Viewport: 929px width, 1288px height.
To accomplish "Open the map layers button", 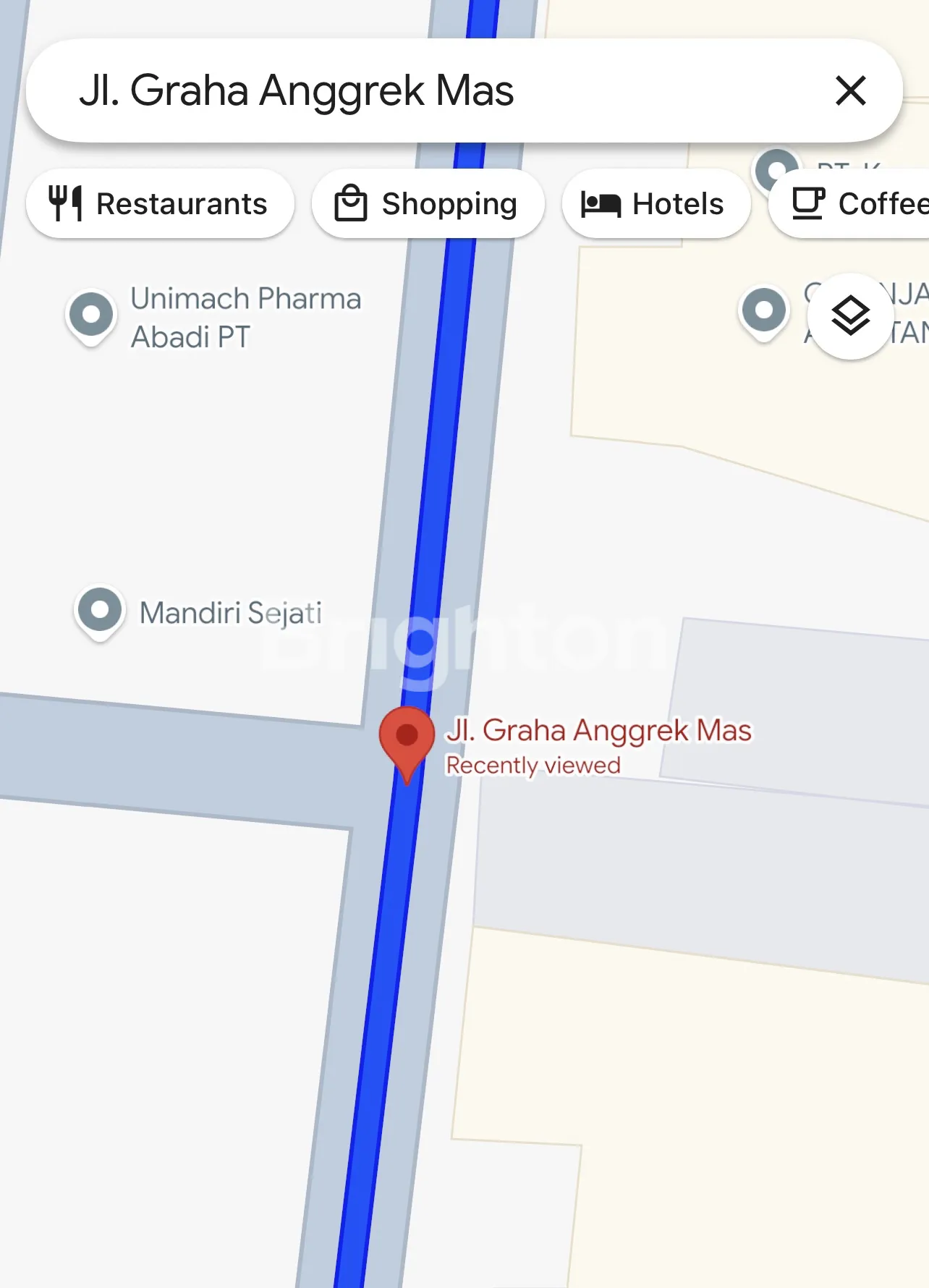I will point(850,316).
